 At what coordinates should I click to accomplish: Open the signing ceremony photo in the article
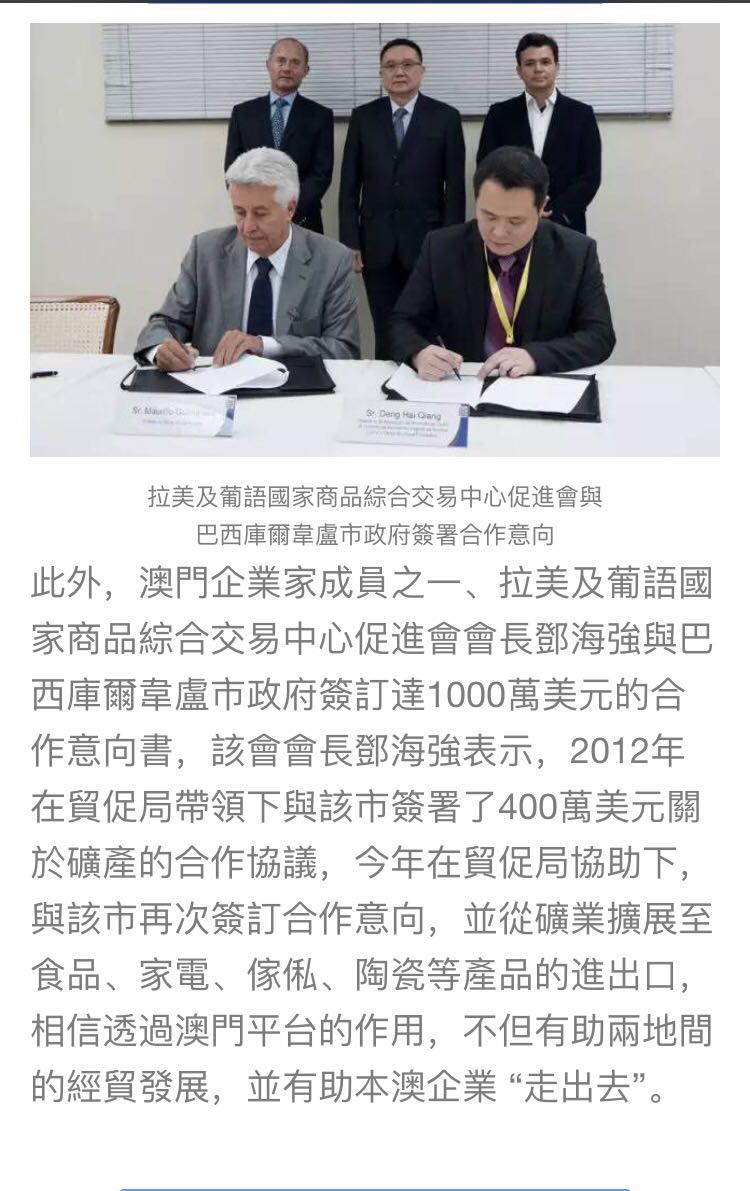tap(374, 240)
